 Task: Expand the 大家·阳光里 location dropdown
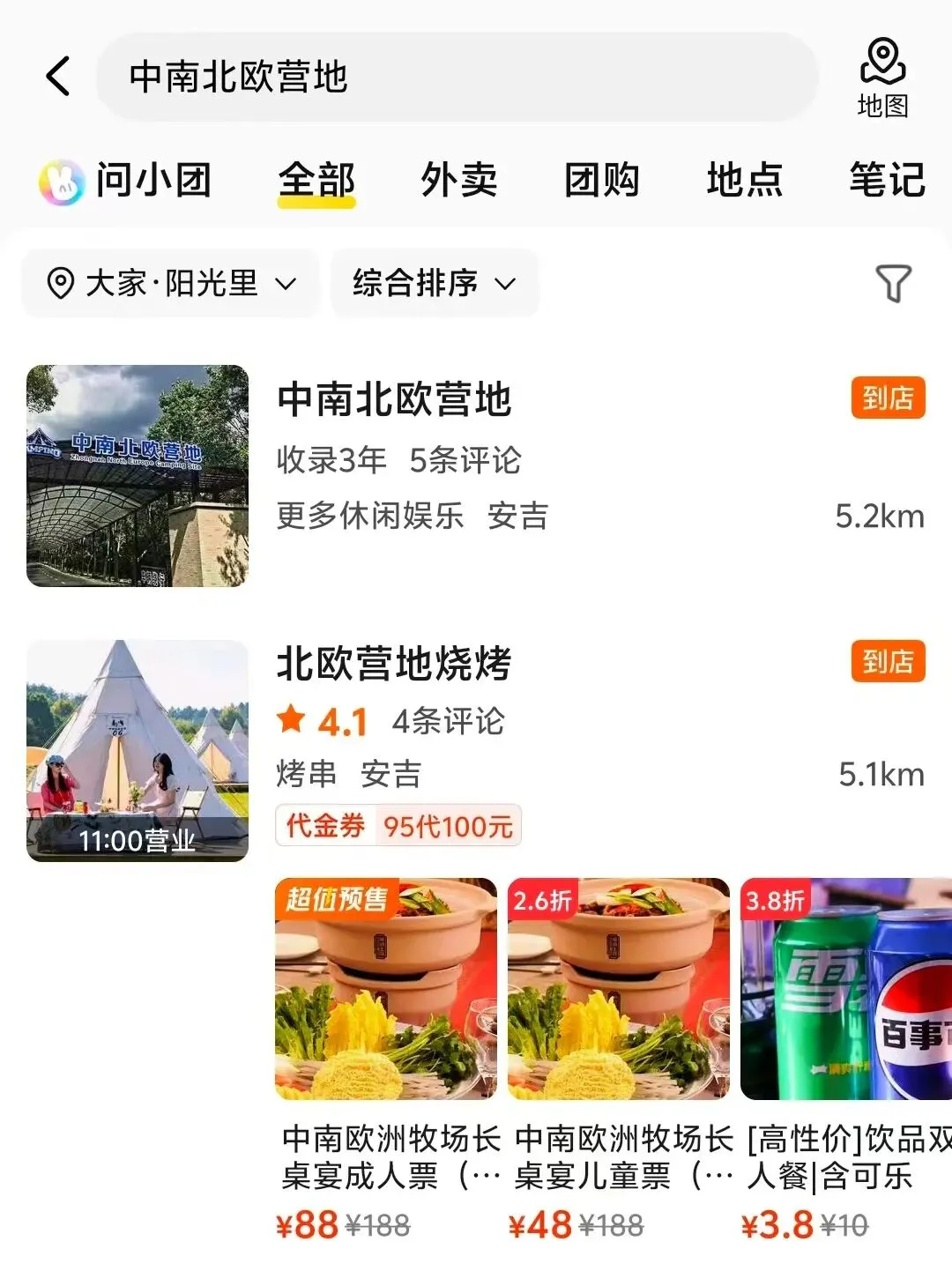pos(170,284)
